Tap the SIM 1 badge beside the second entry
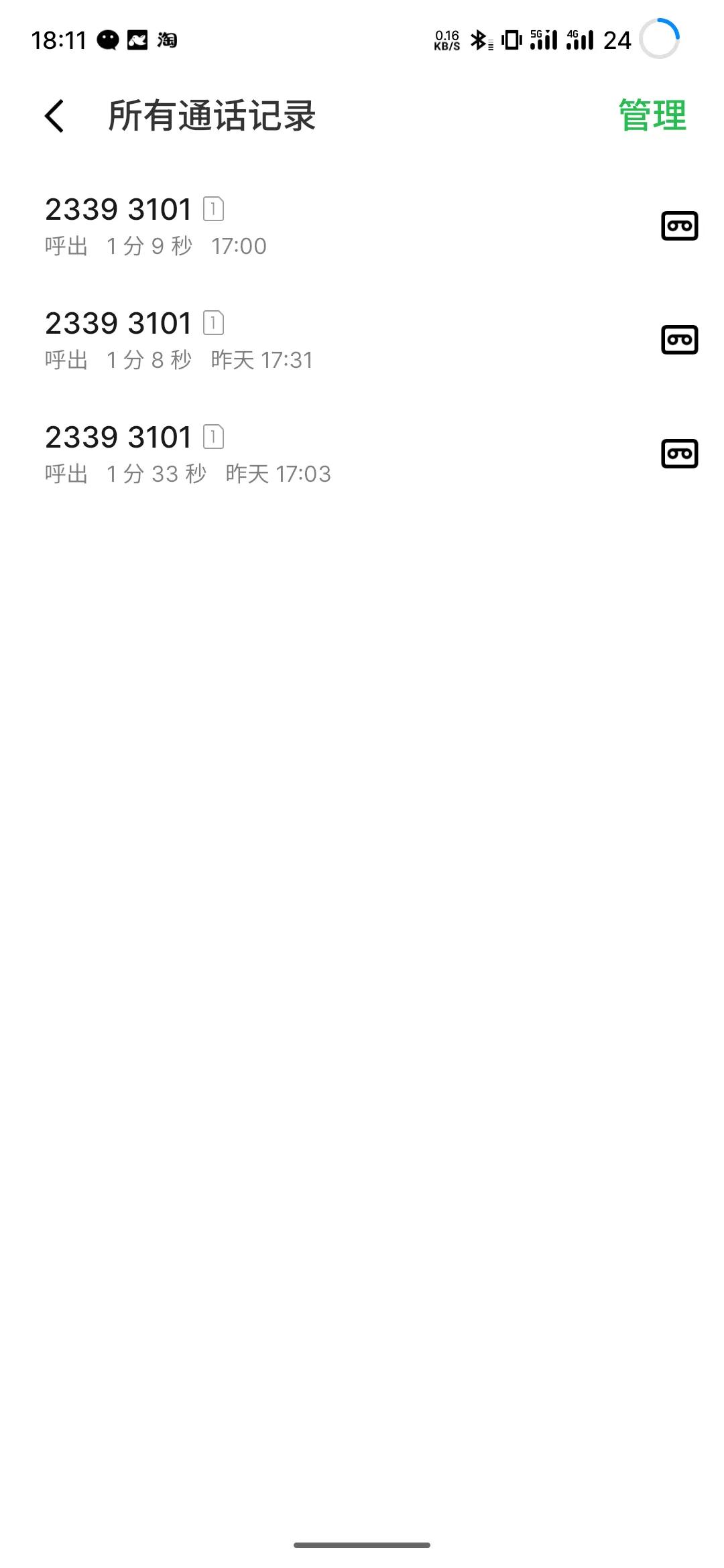The width and height of the screenshot is (724, 1568). click(213, 324)
